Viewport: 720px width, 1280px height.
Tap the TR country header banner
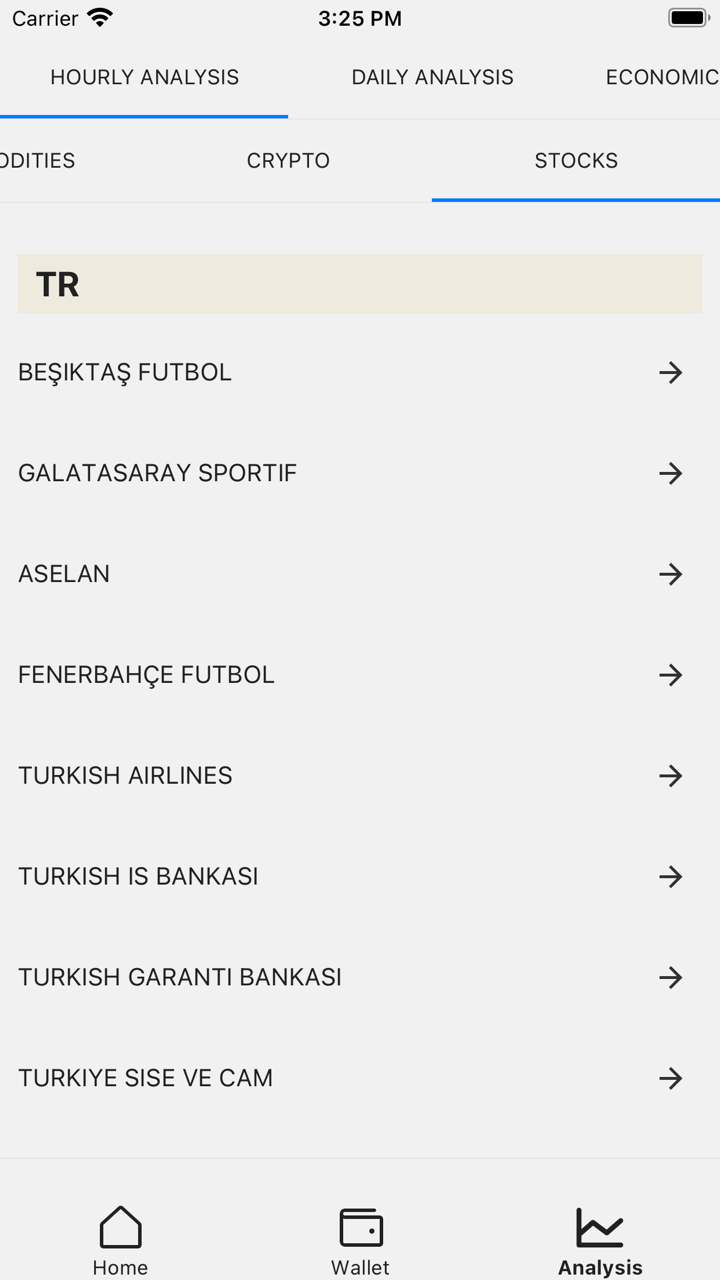360,283
